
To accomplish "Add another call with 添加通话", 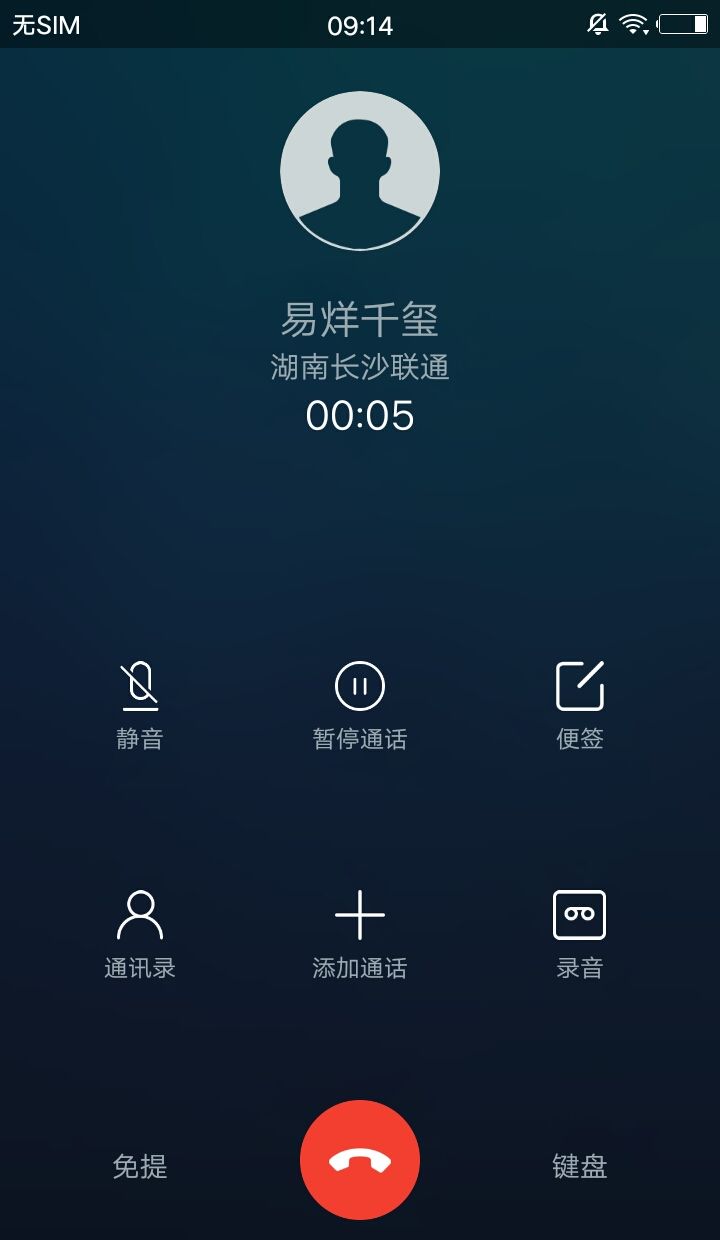I will tap(359, 930).
